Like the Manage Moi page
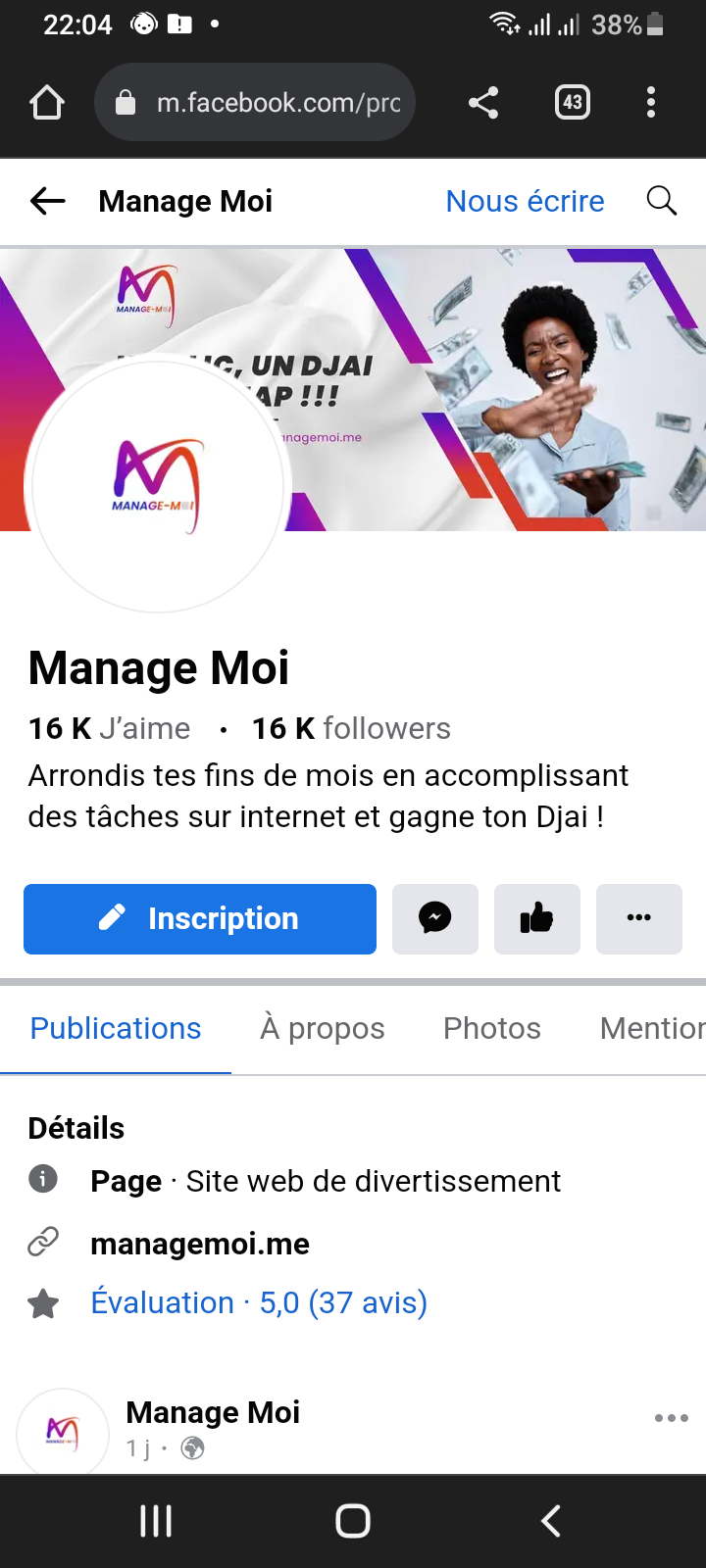The image size is (706, 1568). (537, 918)
